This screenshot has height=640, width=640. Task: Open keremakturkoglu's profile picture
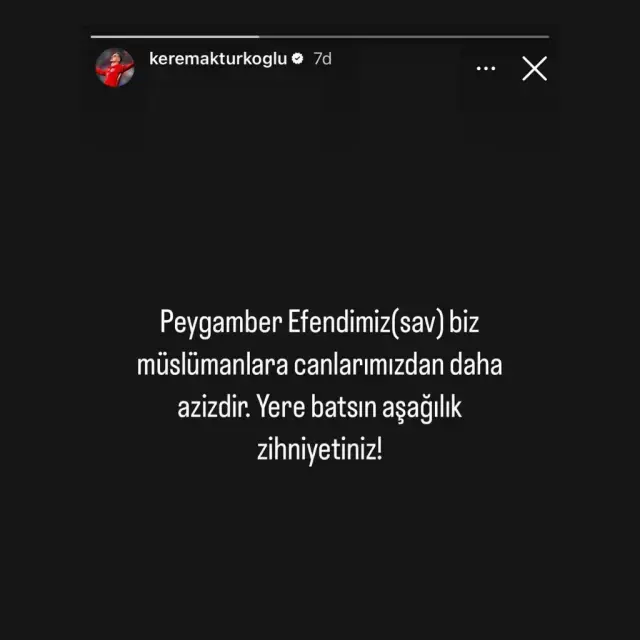[114, 67]
